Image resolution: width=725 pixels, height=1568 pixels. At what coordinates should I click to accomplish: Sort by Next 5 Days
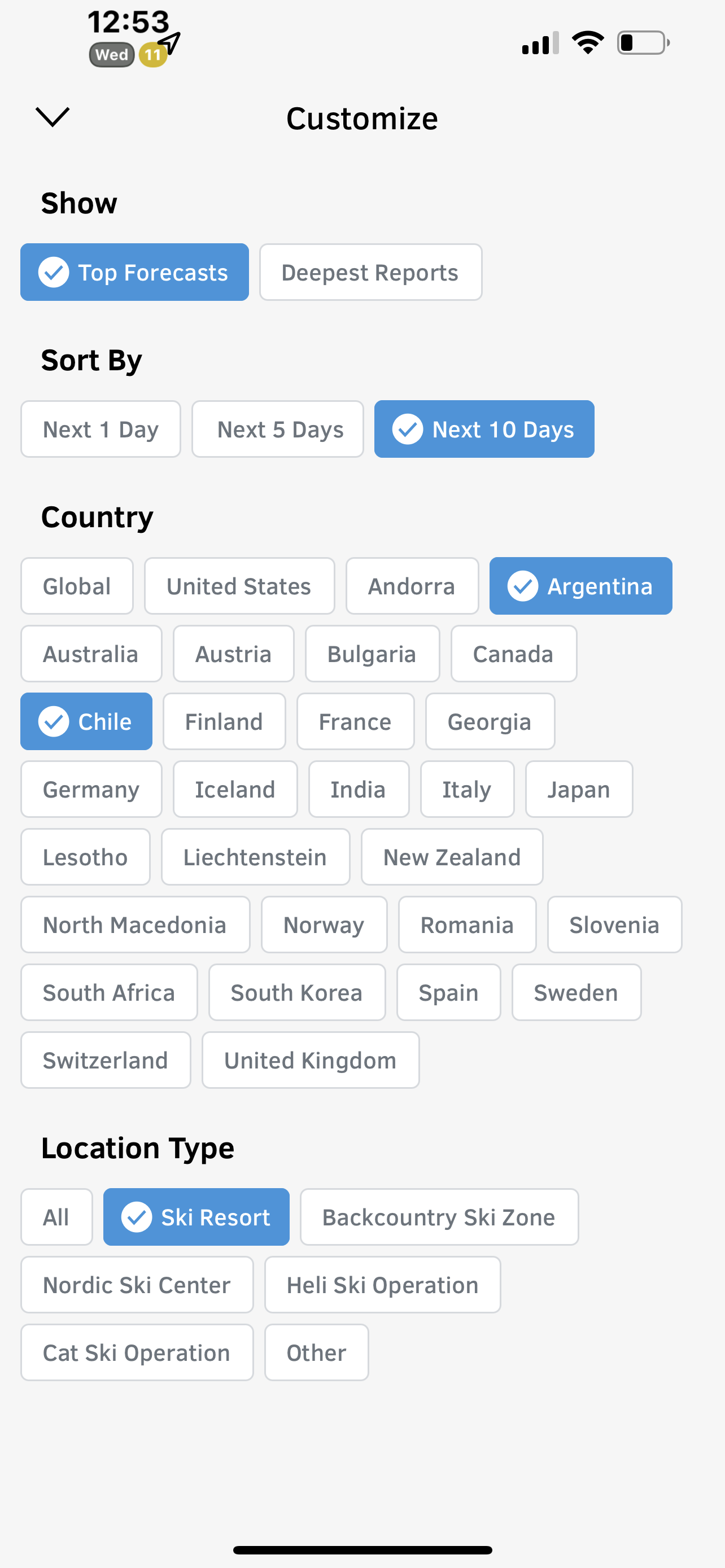click(278, 429)
